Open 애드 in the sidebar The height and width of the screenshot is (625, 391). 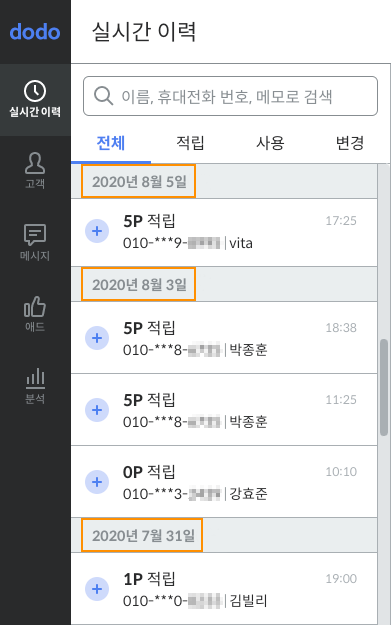pos(35,314)
